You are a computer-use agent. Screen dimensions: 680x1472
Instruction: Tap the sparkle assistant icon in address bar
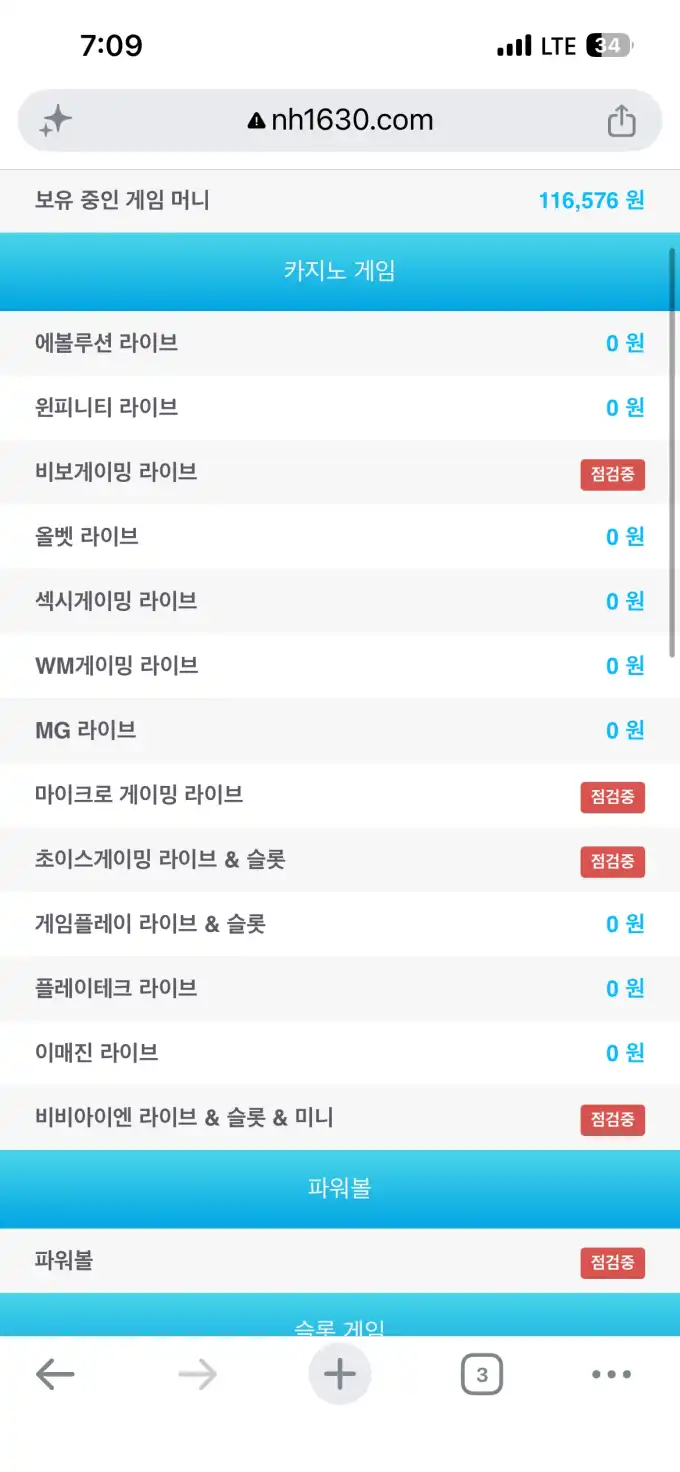pyautogui.click(x=56, y=121)
